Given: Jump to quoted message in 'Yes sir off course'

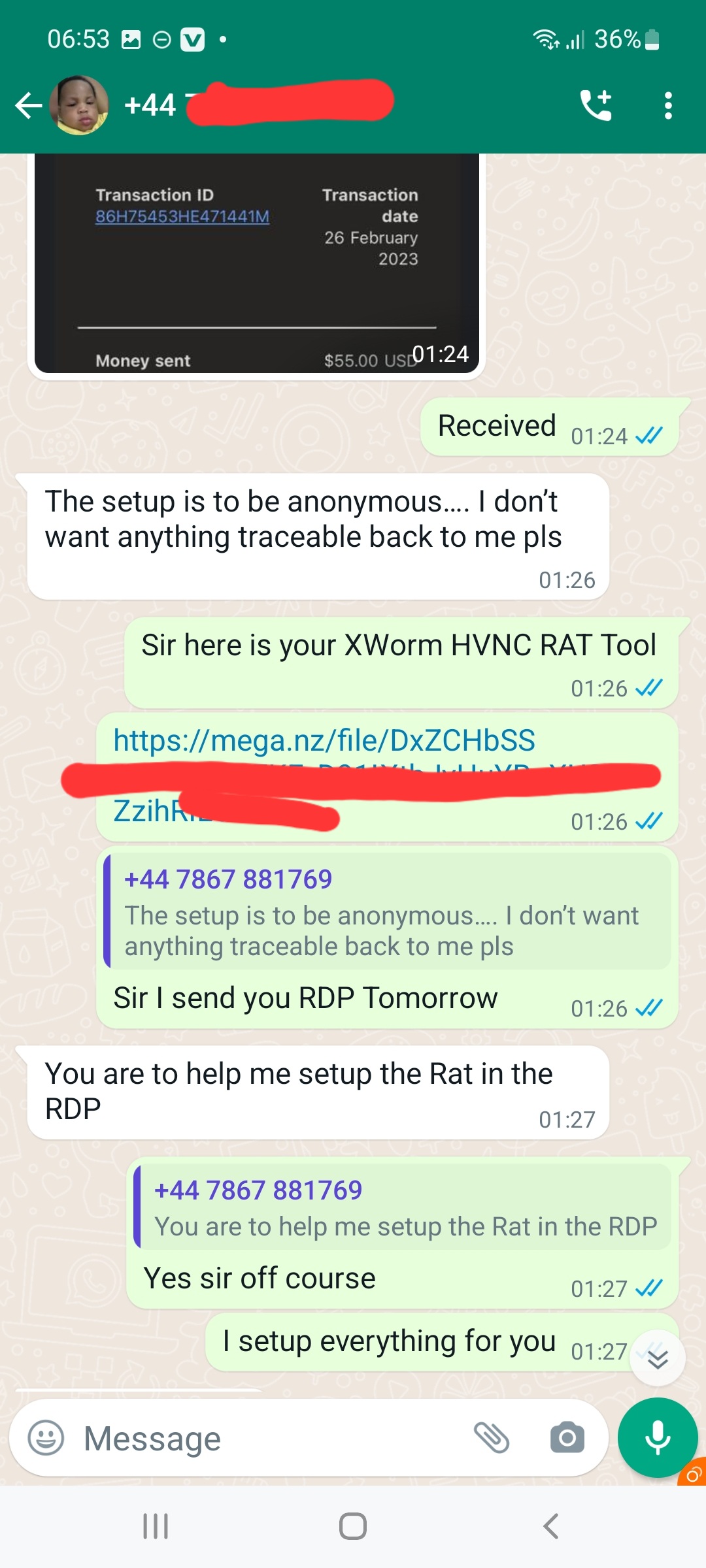Looking at the screenshot, I should (x=403, y=1207).
